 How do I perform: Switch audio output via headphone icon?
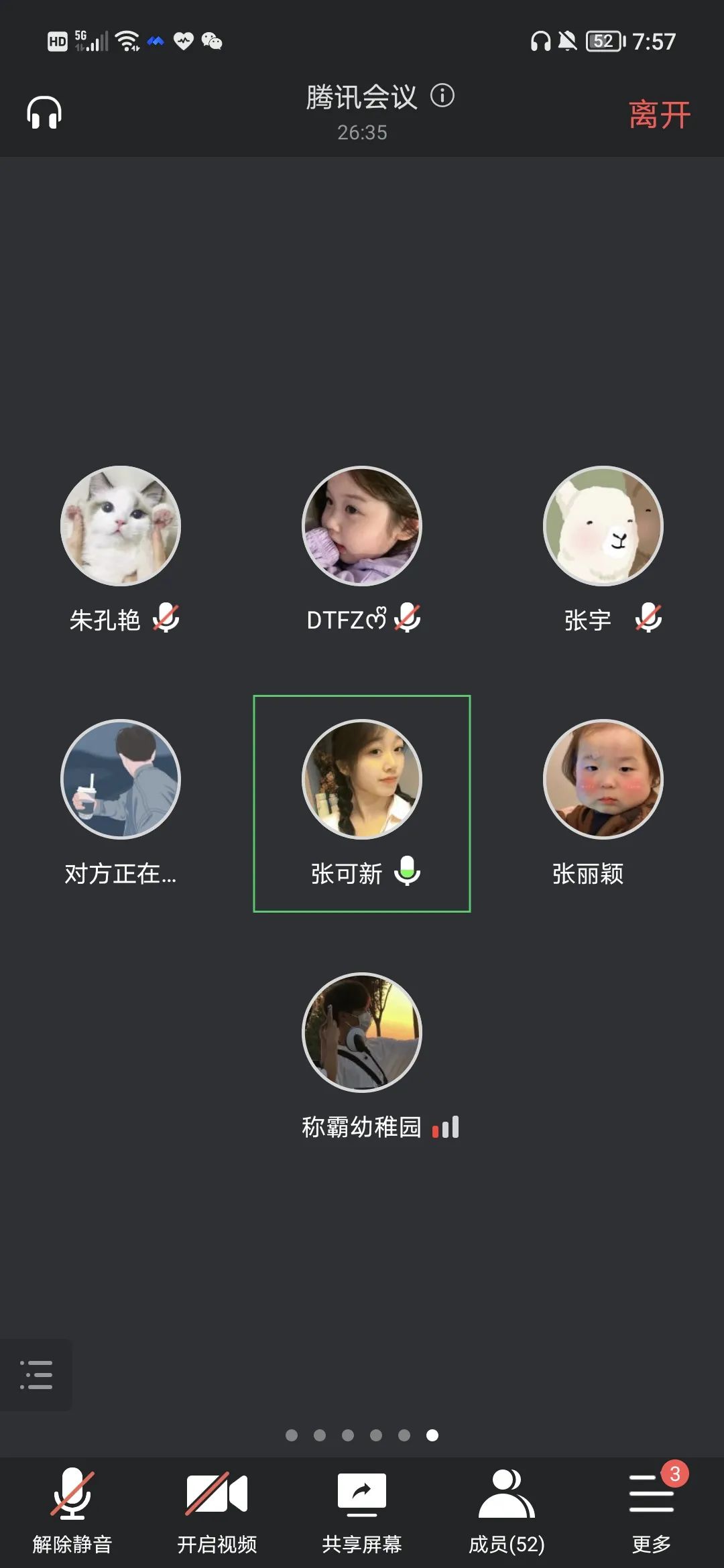tap(44, 113)
